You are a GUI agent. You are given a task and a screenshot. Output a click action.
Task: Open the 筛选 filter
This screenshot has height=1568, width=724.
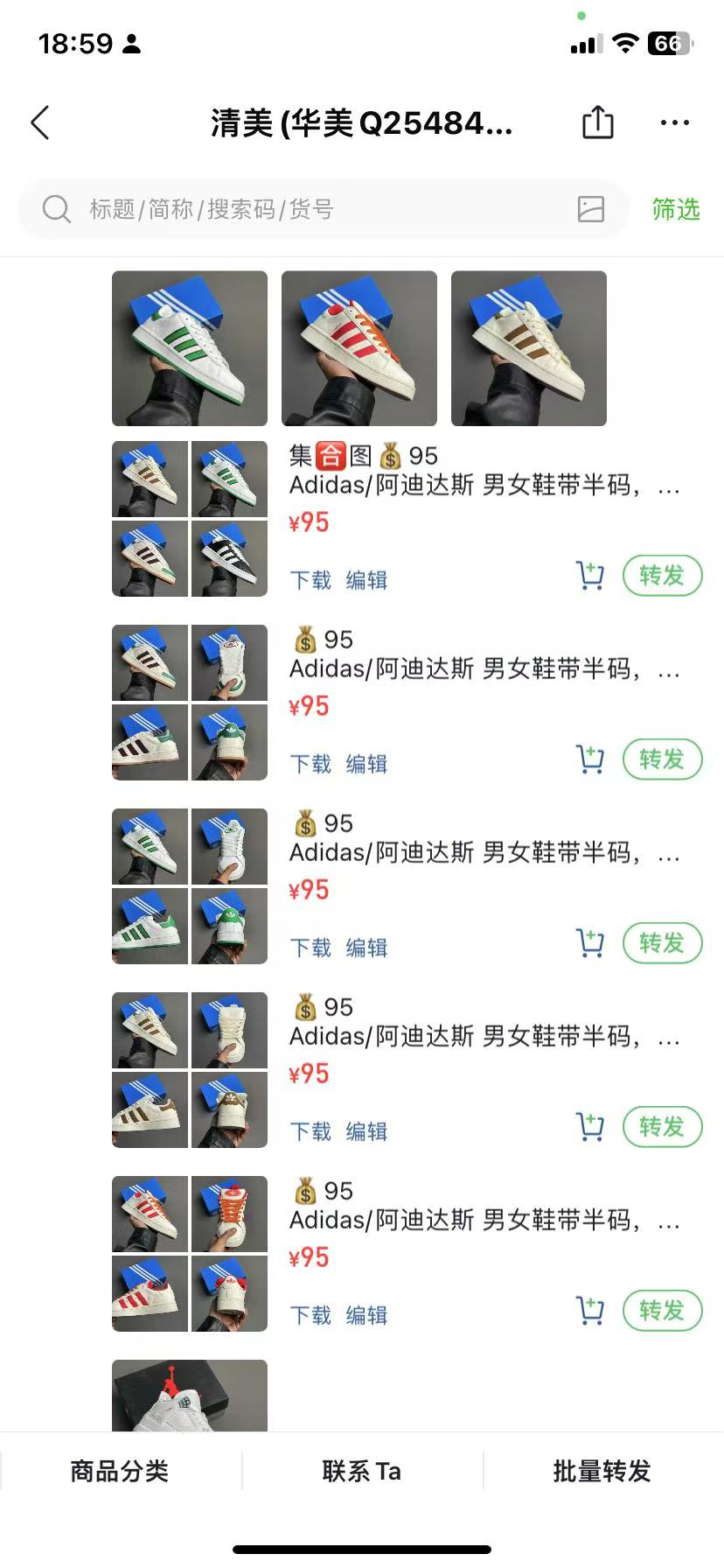coord(676,209)
